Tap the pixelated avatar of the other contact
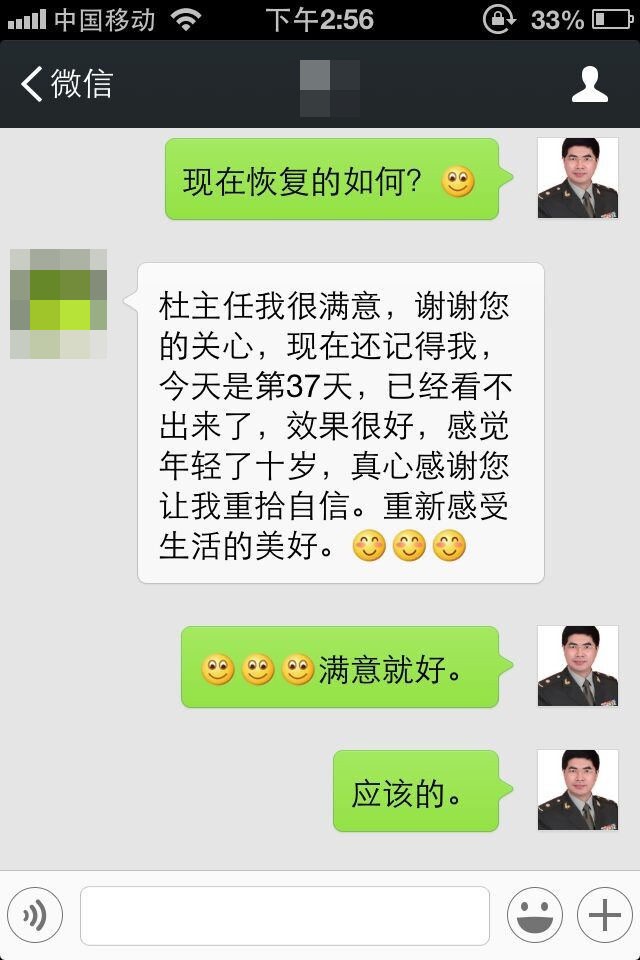 [58, 304]
